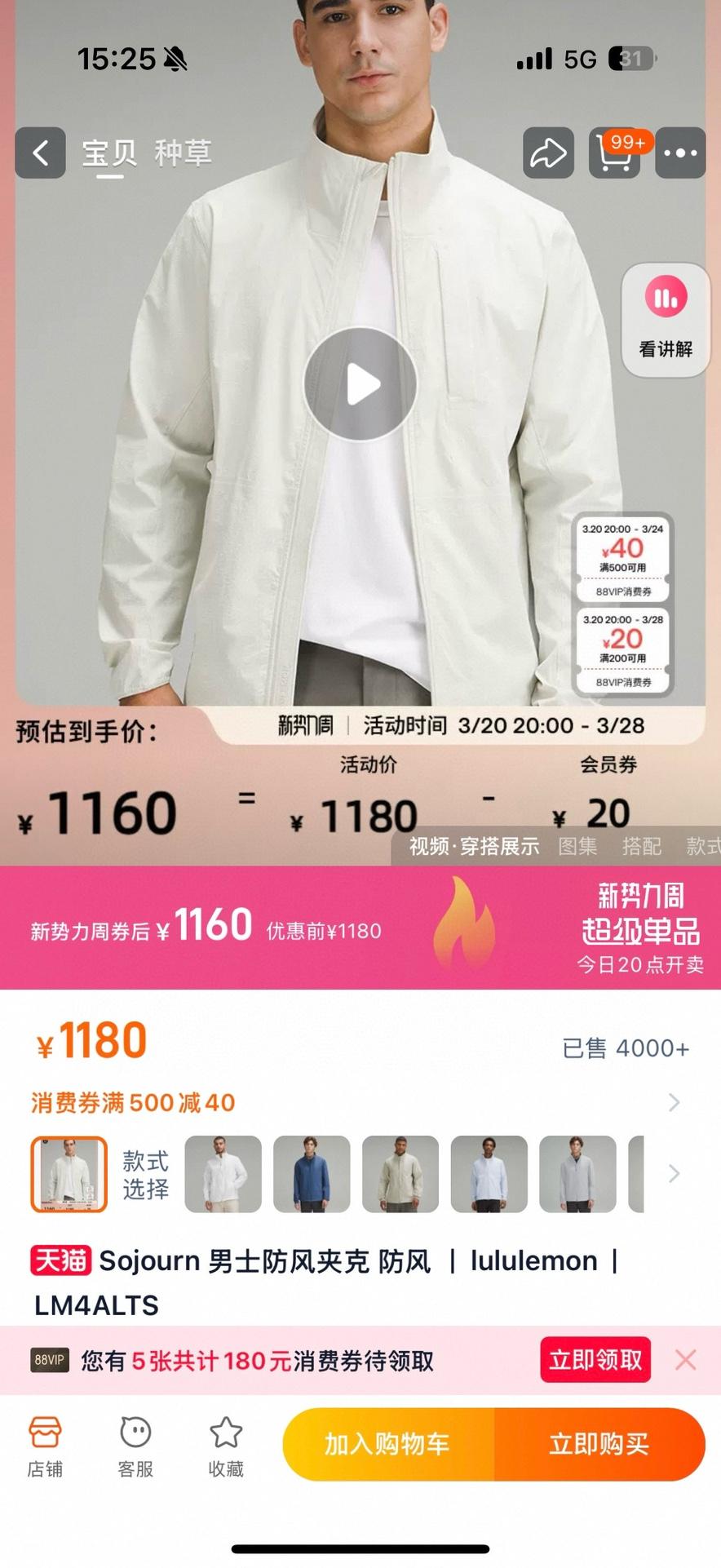Expand the 款式选择 style options arrow
The image size is (721, 1568).
674,1174
